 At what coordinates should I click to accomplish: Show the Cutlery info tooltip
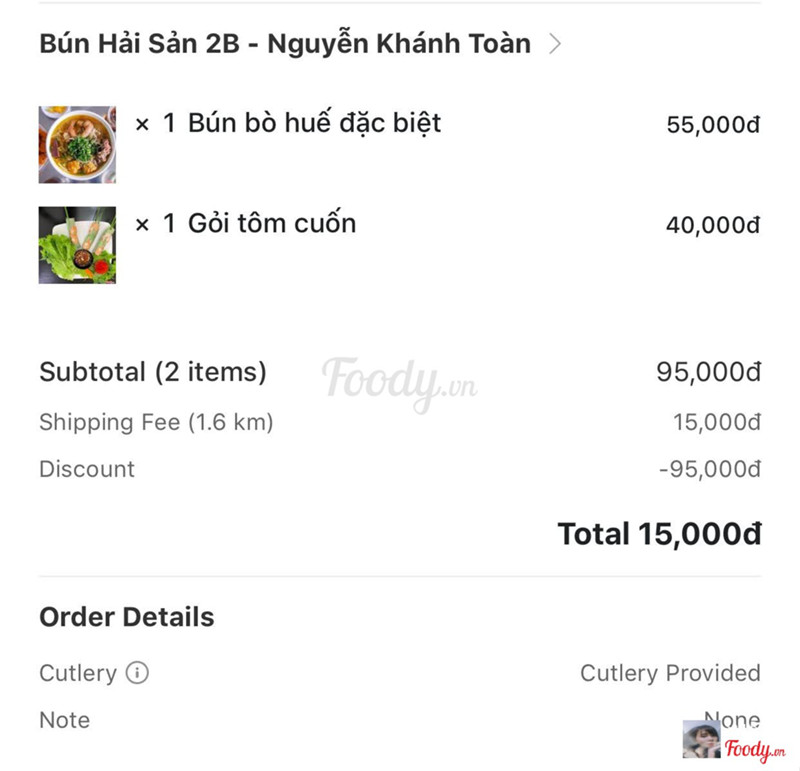tap(137, 673)
